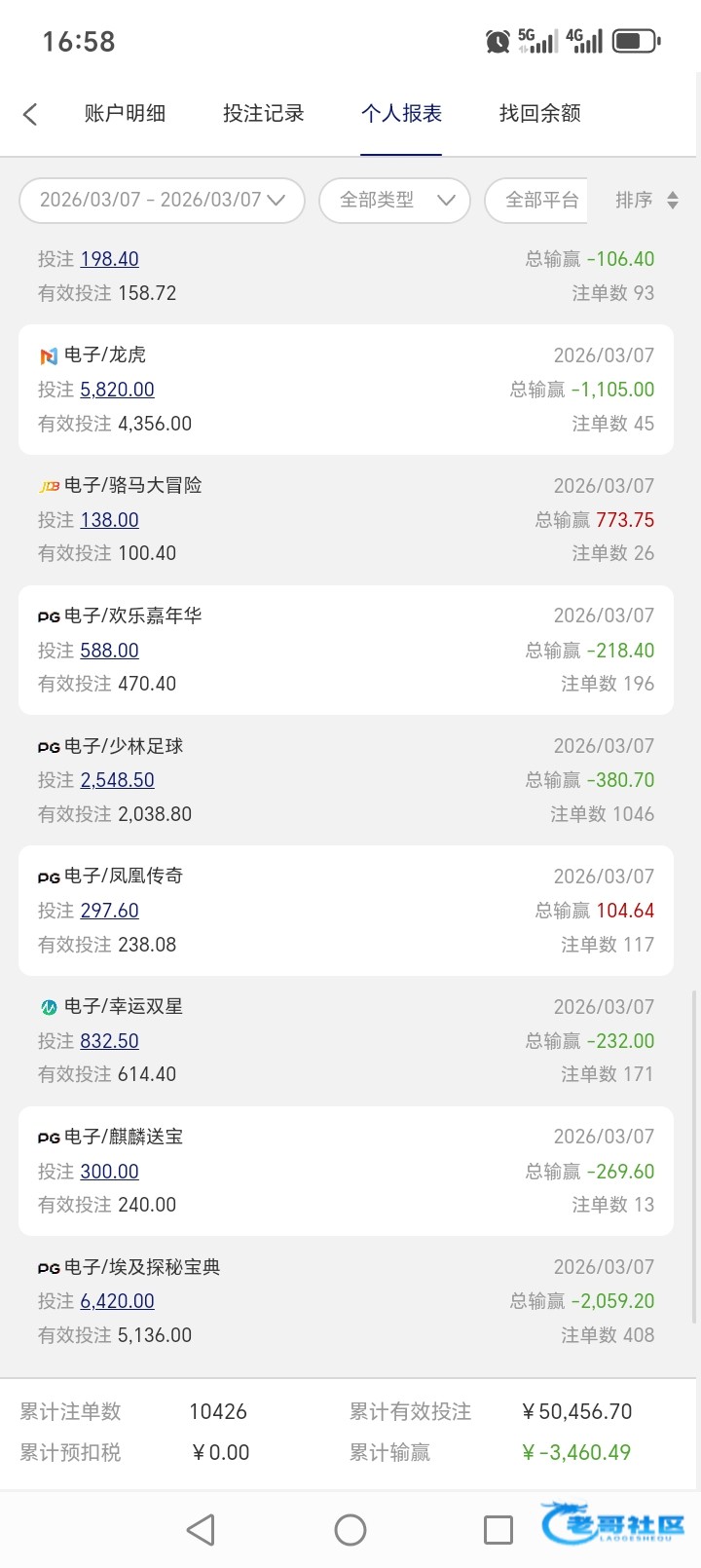Switch to the 投注记录 tab

pyautogui.click(x=263, y=114)
